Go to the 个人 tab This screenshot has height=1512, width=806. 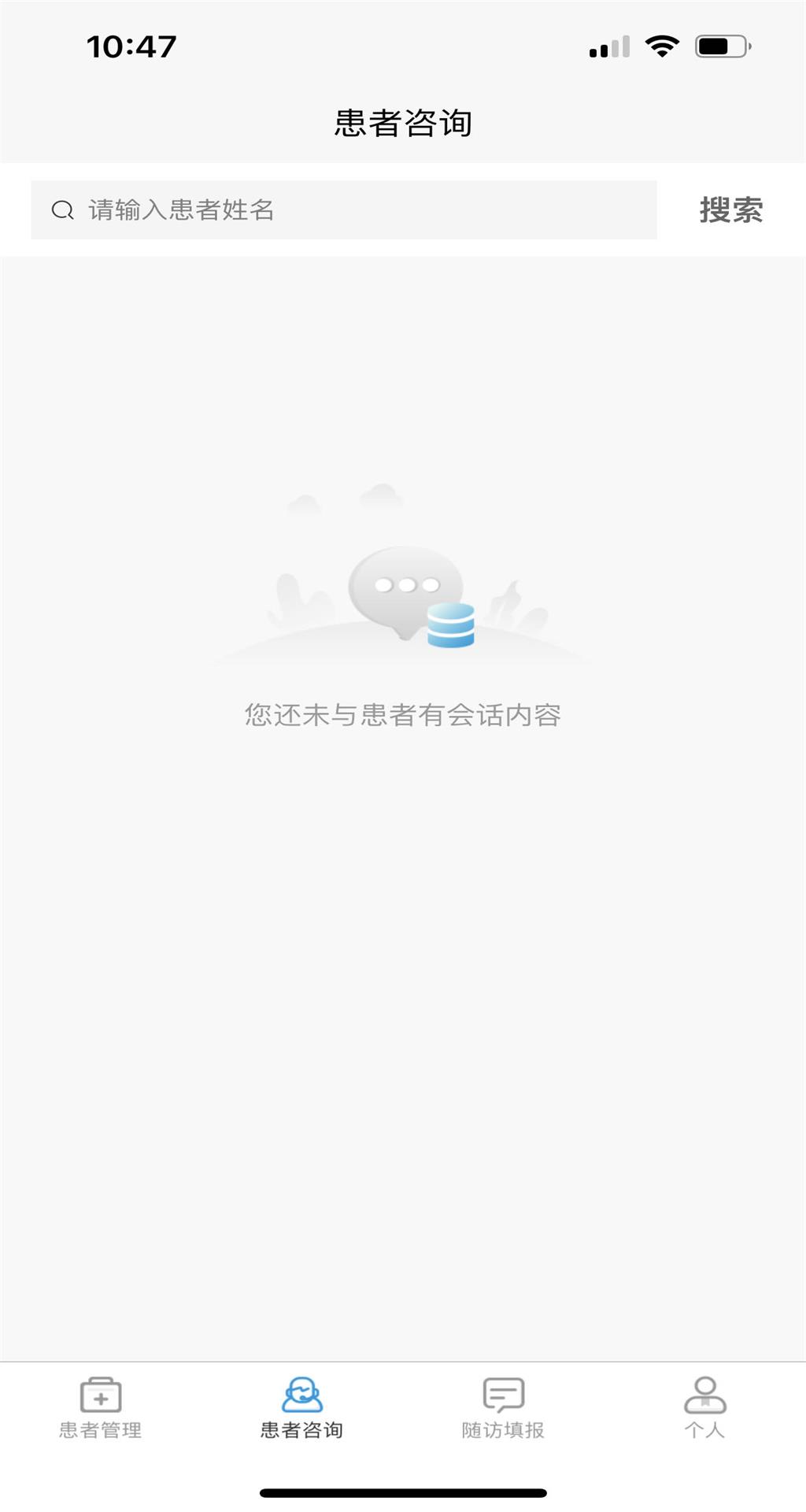point(704,1409)
